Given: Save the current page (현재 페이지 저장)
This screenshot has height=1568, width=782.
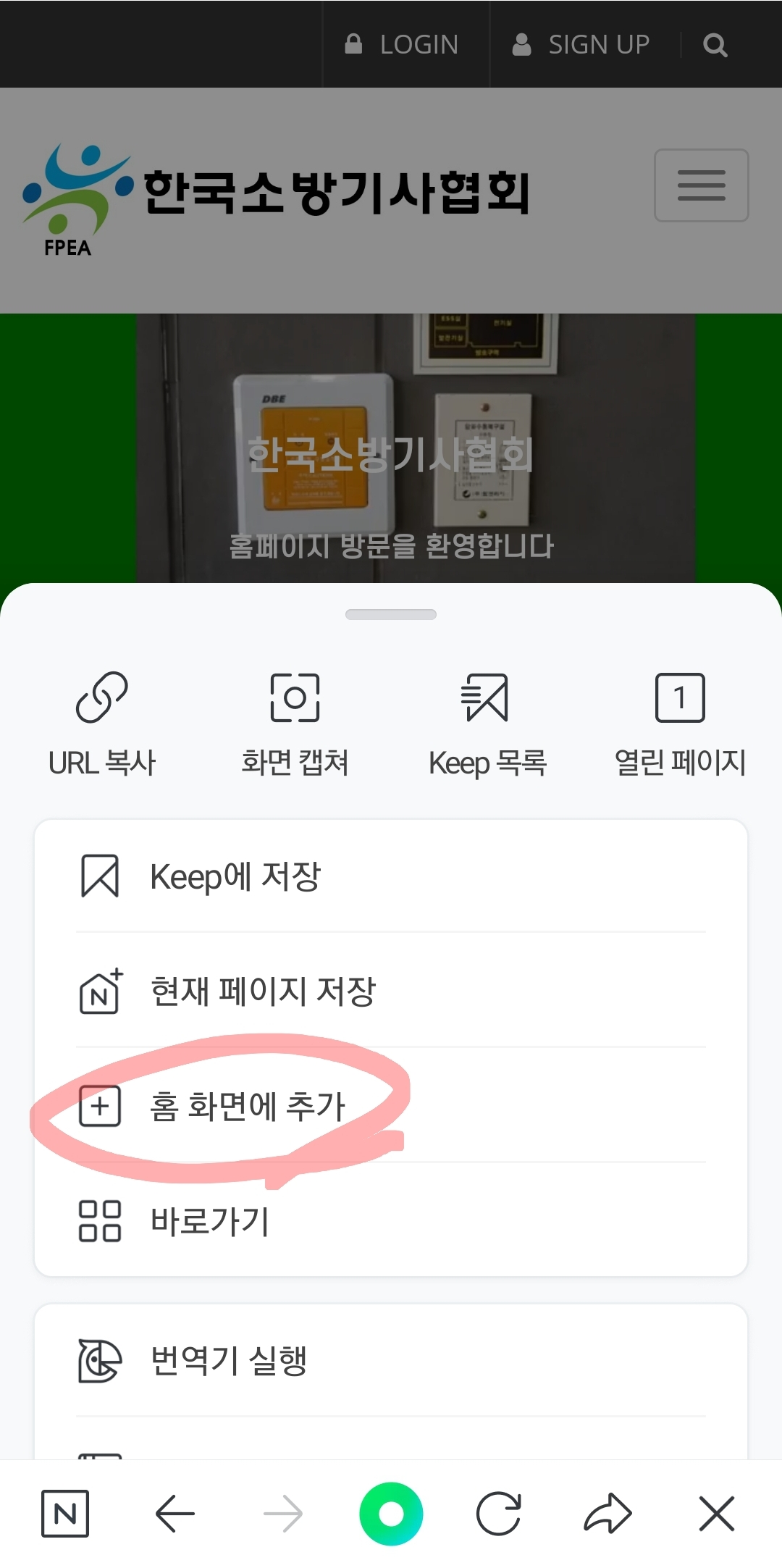Looking at the screenshot, I should 262,991.
